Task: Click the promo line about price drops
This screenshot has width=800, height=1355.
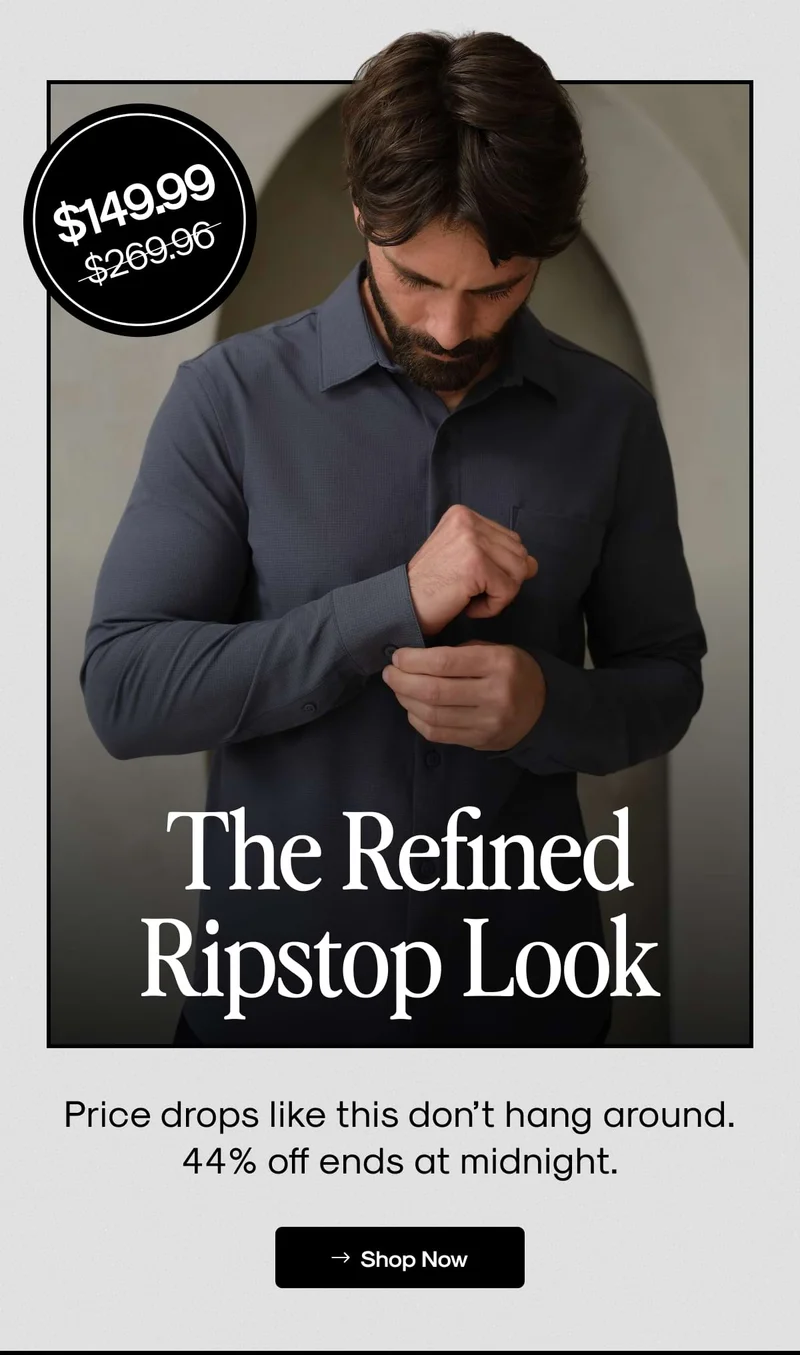Action: pos(400,1114)
